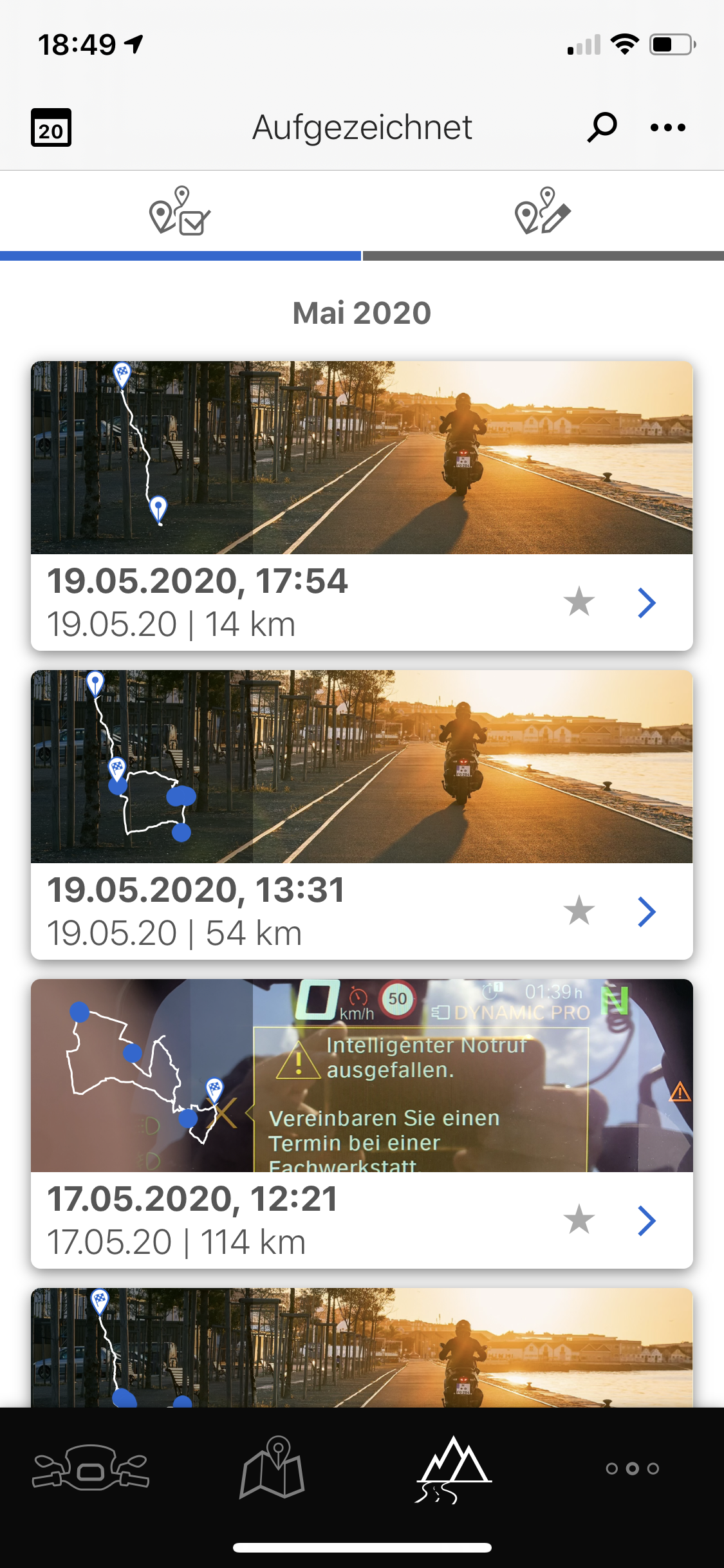Tap the chevron for the 14 km trip
Viewport: 724px width, 1568px height.
click(x=646, y=603)
